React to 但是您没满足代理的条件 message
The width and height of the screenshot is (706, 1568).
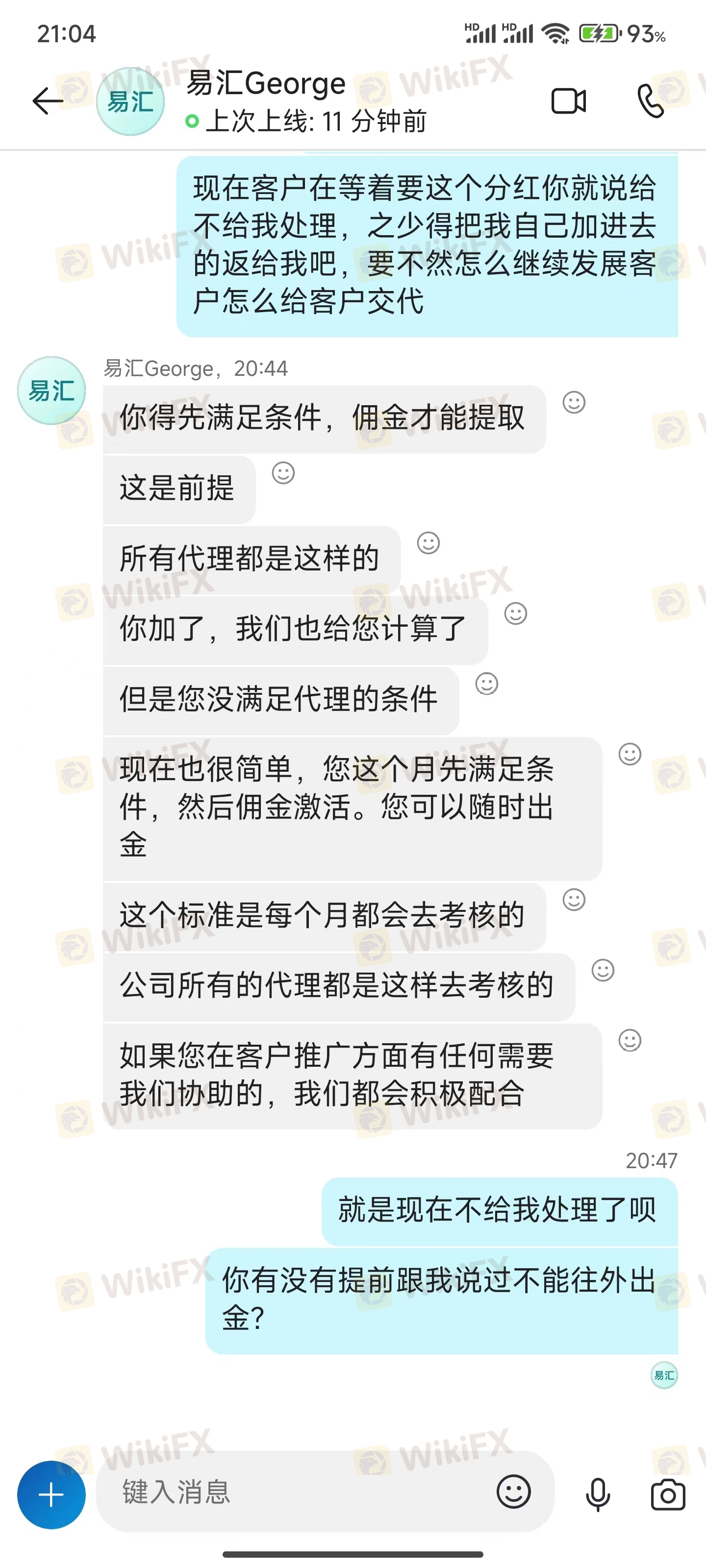coord(487,684)
